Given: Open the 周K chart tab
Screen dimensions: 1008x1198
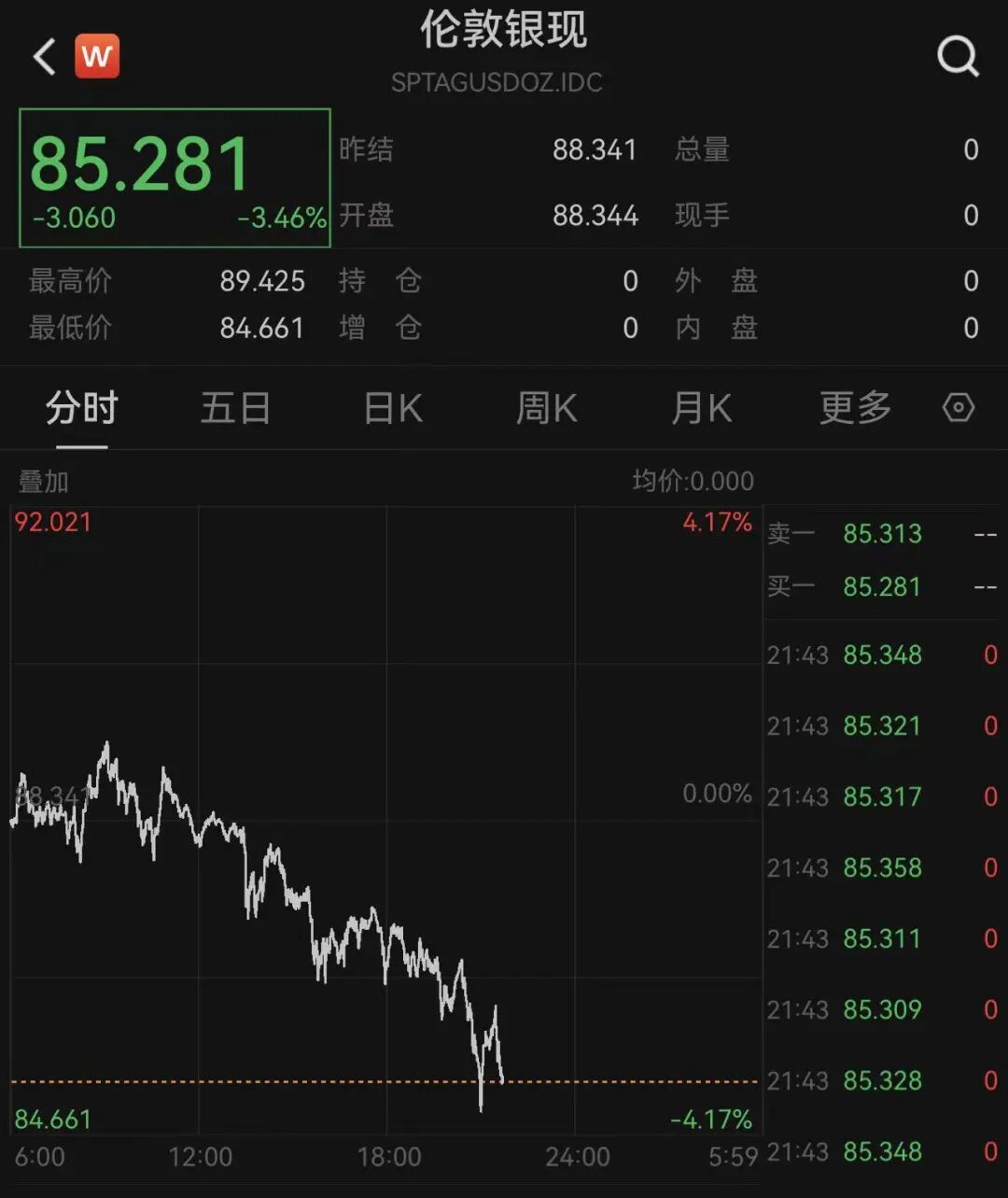Looking at the screenshot, I should pos(547,409).
